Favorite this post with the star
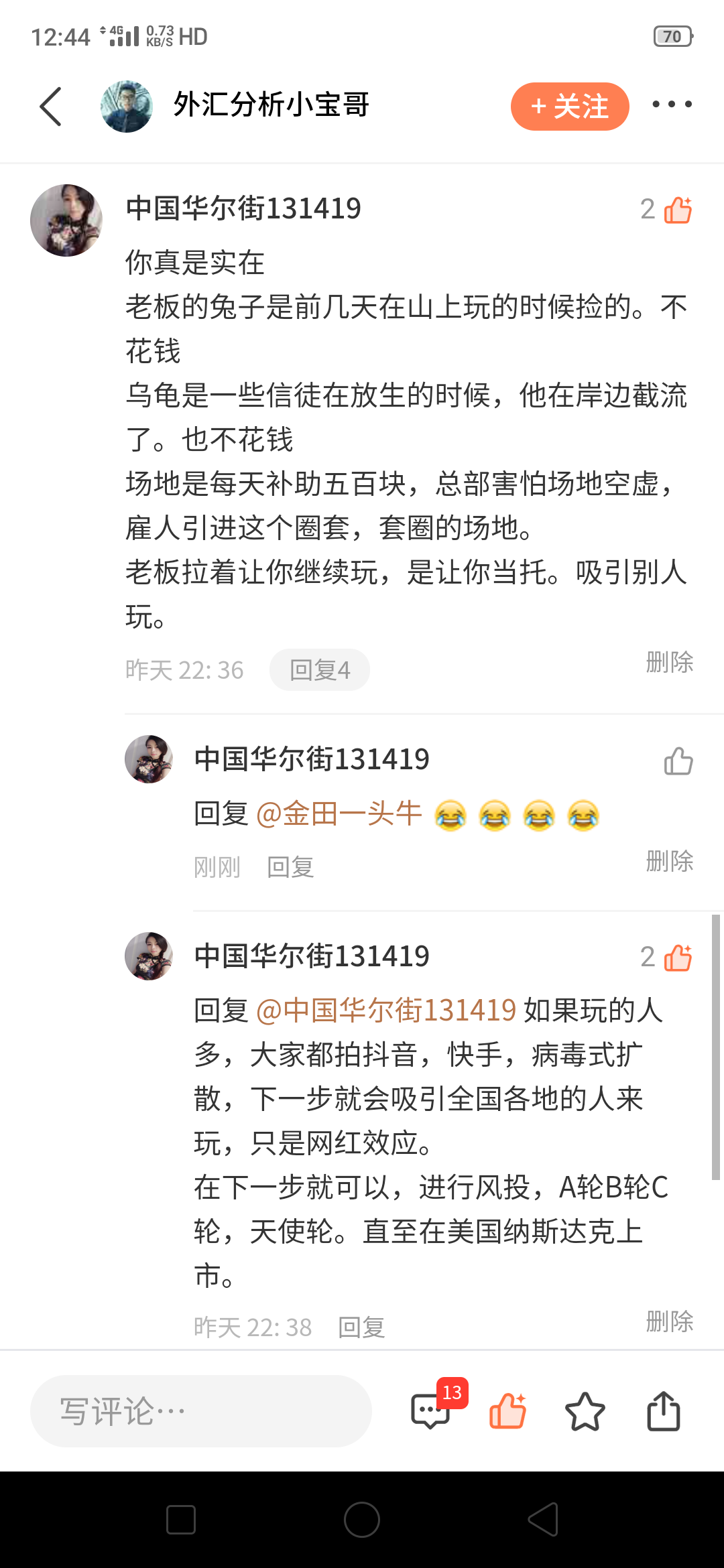724x1568 pixels. click(585, 1411)
